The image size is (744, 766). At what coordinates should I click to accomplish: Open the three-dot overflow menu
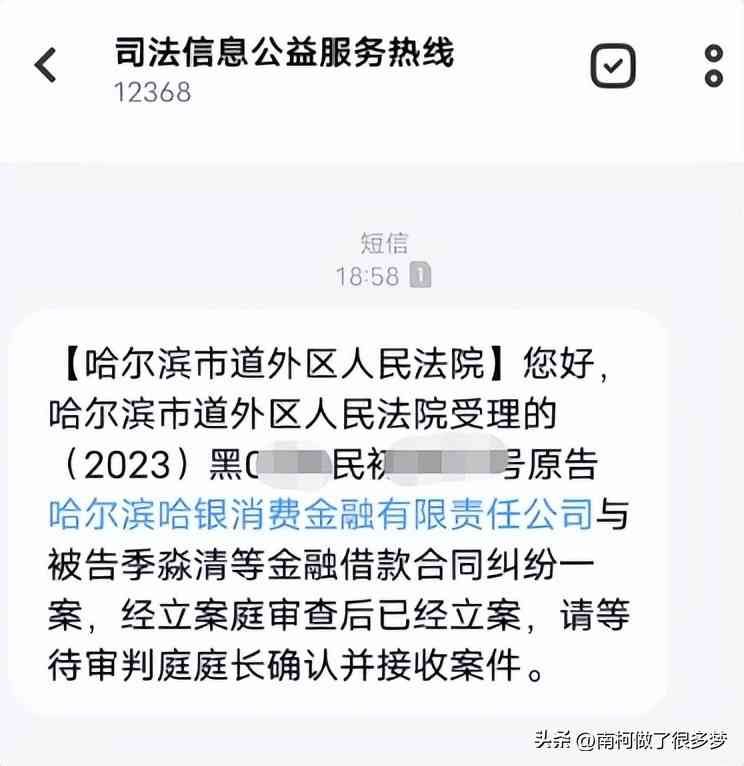pos(713,66)
